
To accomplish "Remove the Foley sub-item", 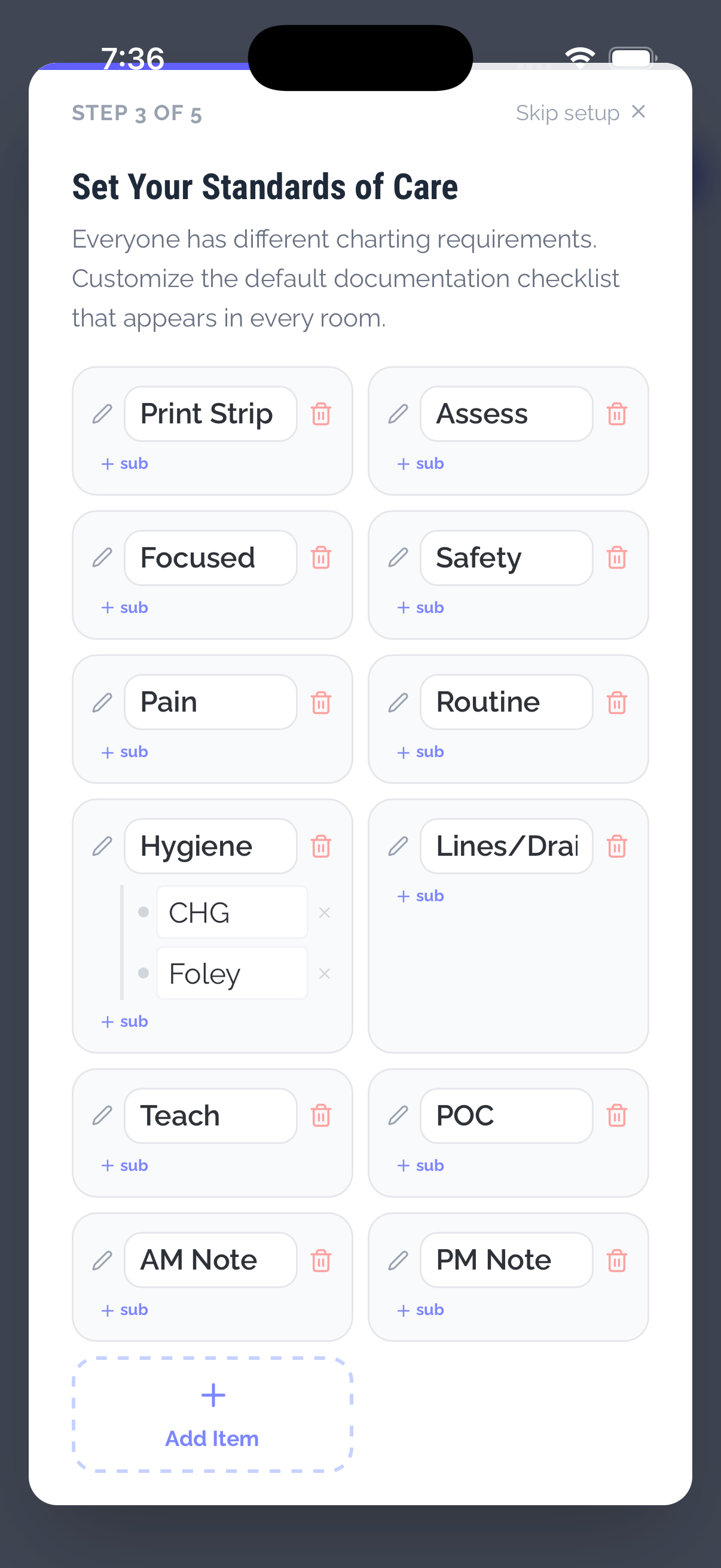I will (x=324, y=974).
